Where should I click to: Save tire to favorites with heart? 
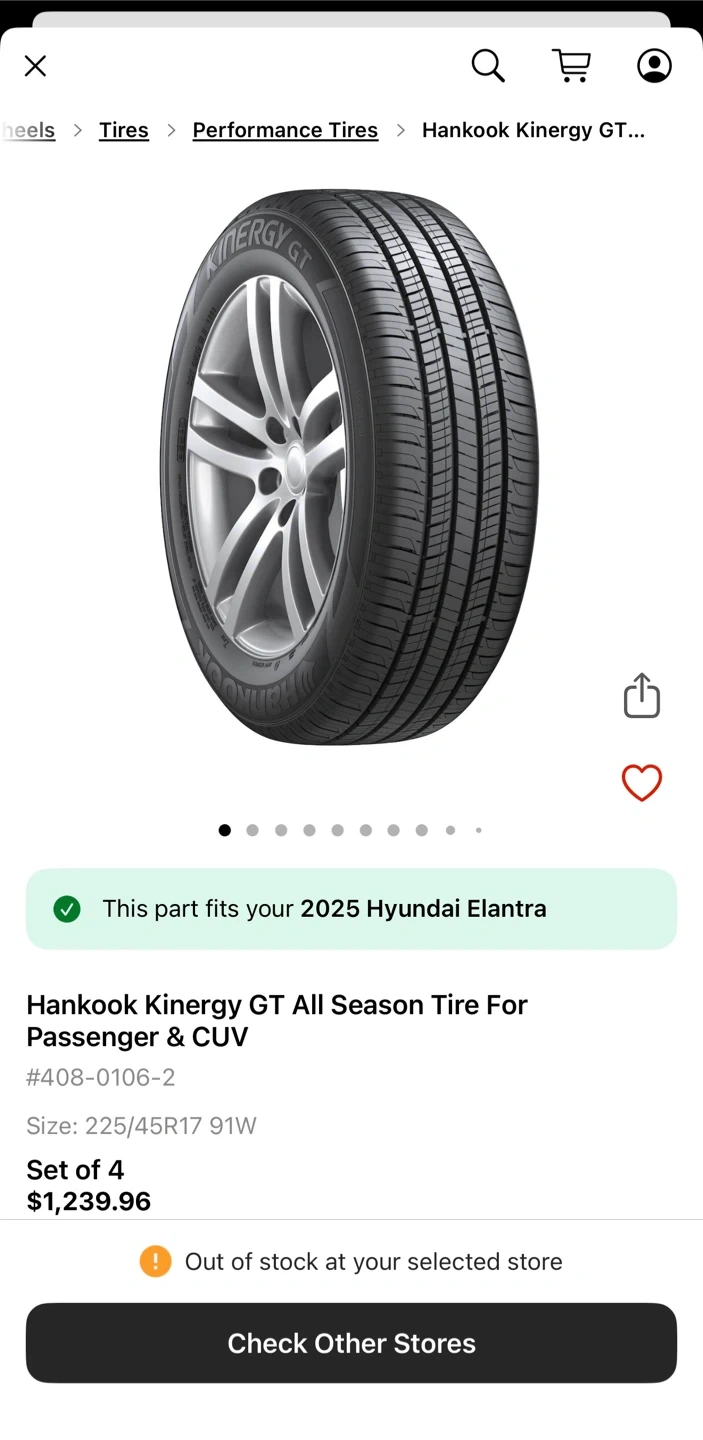pos(642,783)
